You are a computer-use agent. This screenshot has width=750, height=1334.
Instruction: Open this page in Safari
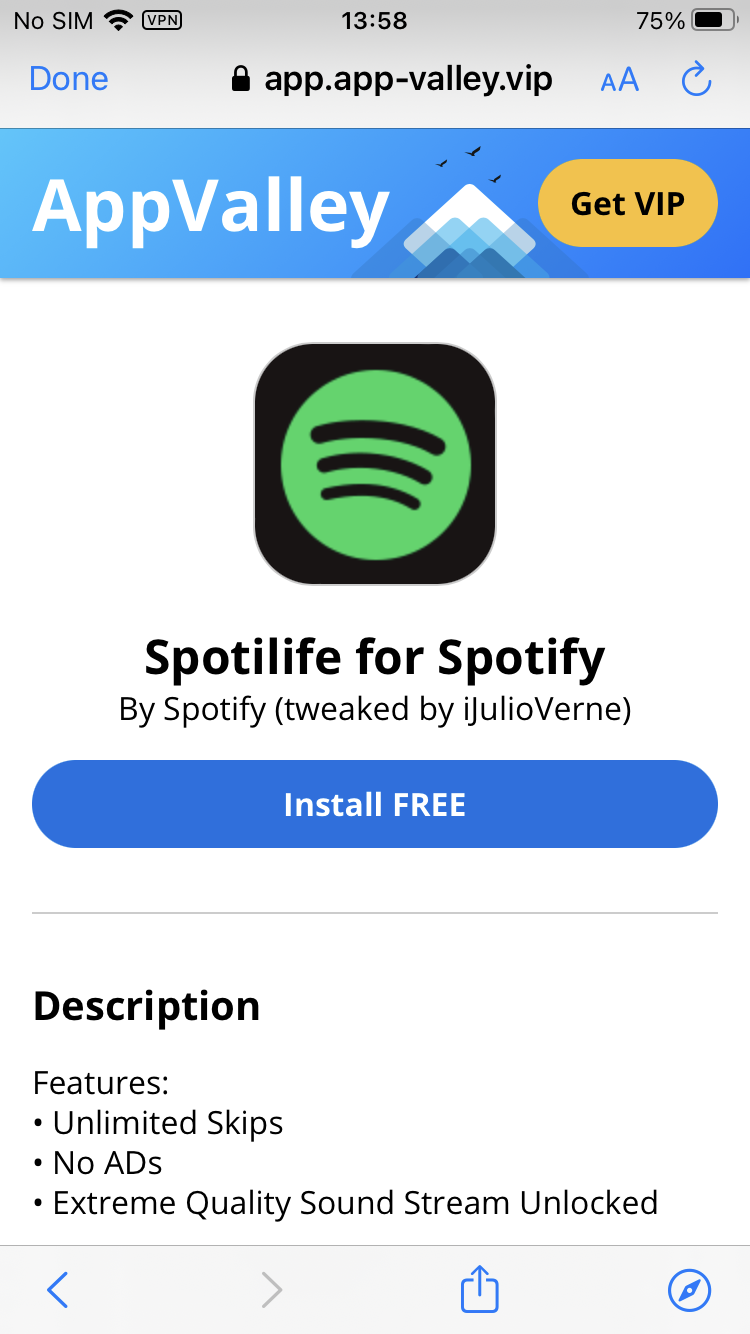tap(689, 1290)
